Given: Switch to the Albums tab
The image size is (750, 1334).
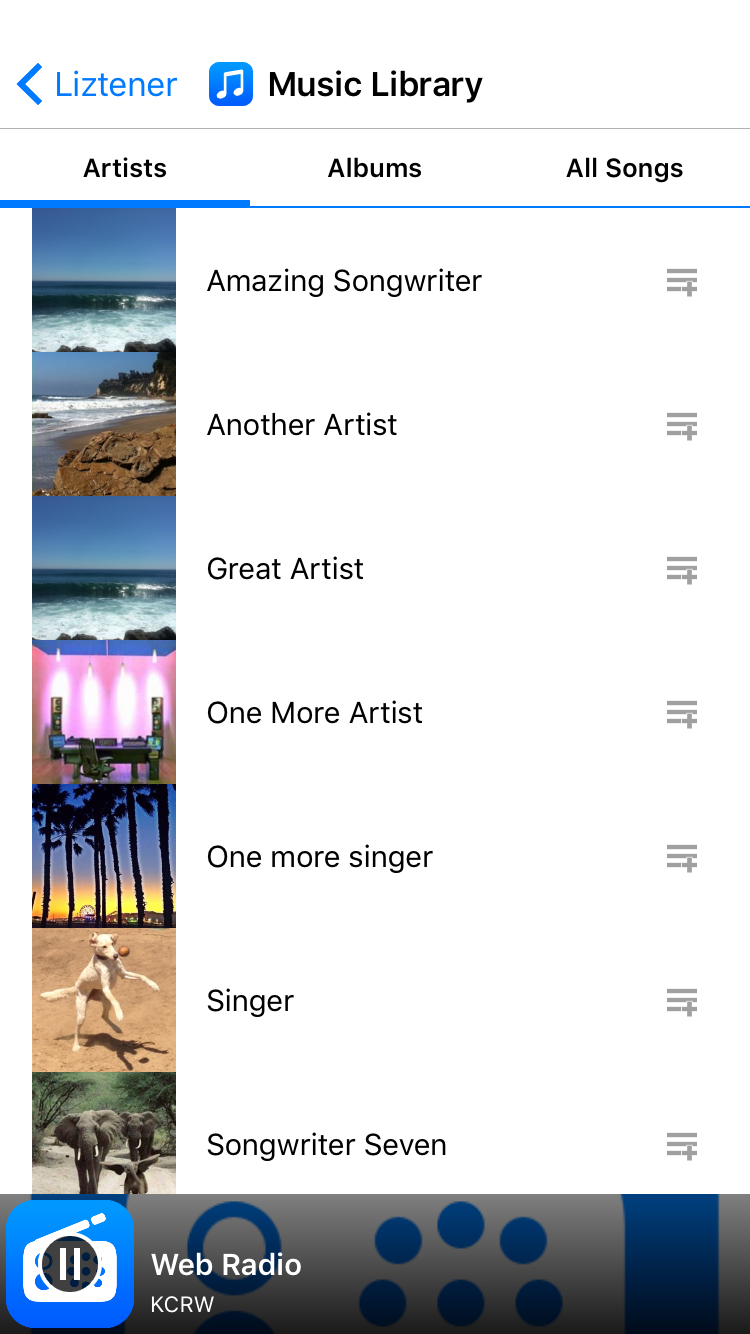Looking at the screenshot, I should [x=375, y=168].
